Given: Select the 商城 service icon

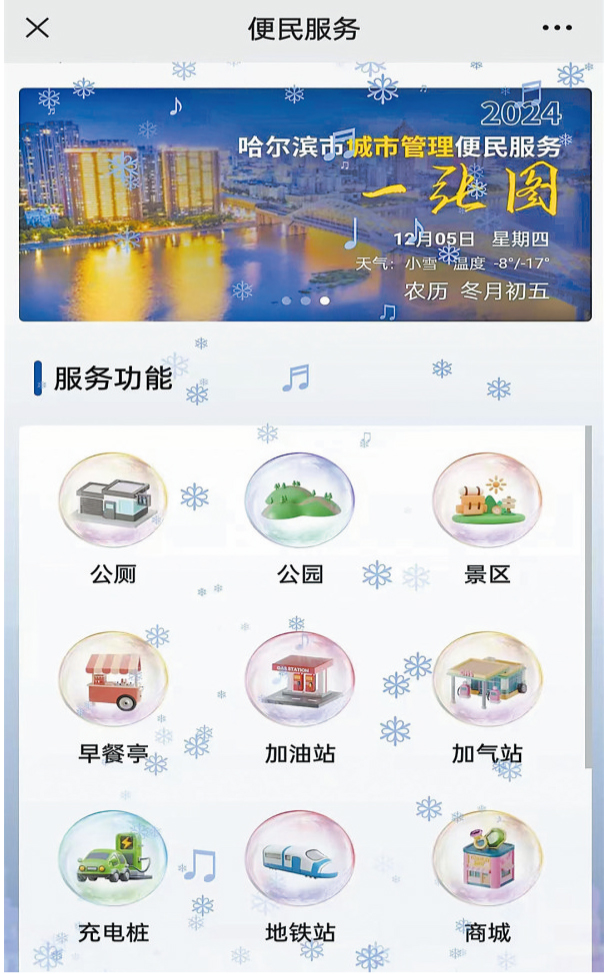Looking at the screenshot, I should (487, 859).
